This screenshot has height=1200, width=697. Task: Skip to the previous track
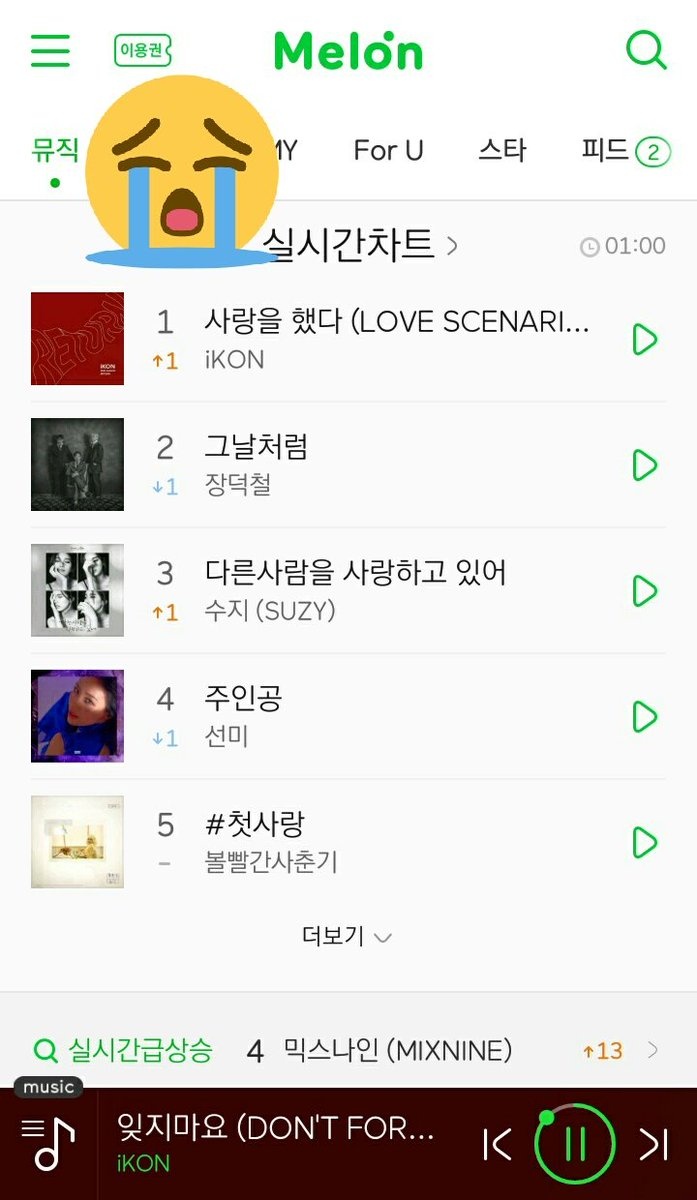coord(497,1144)
